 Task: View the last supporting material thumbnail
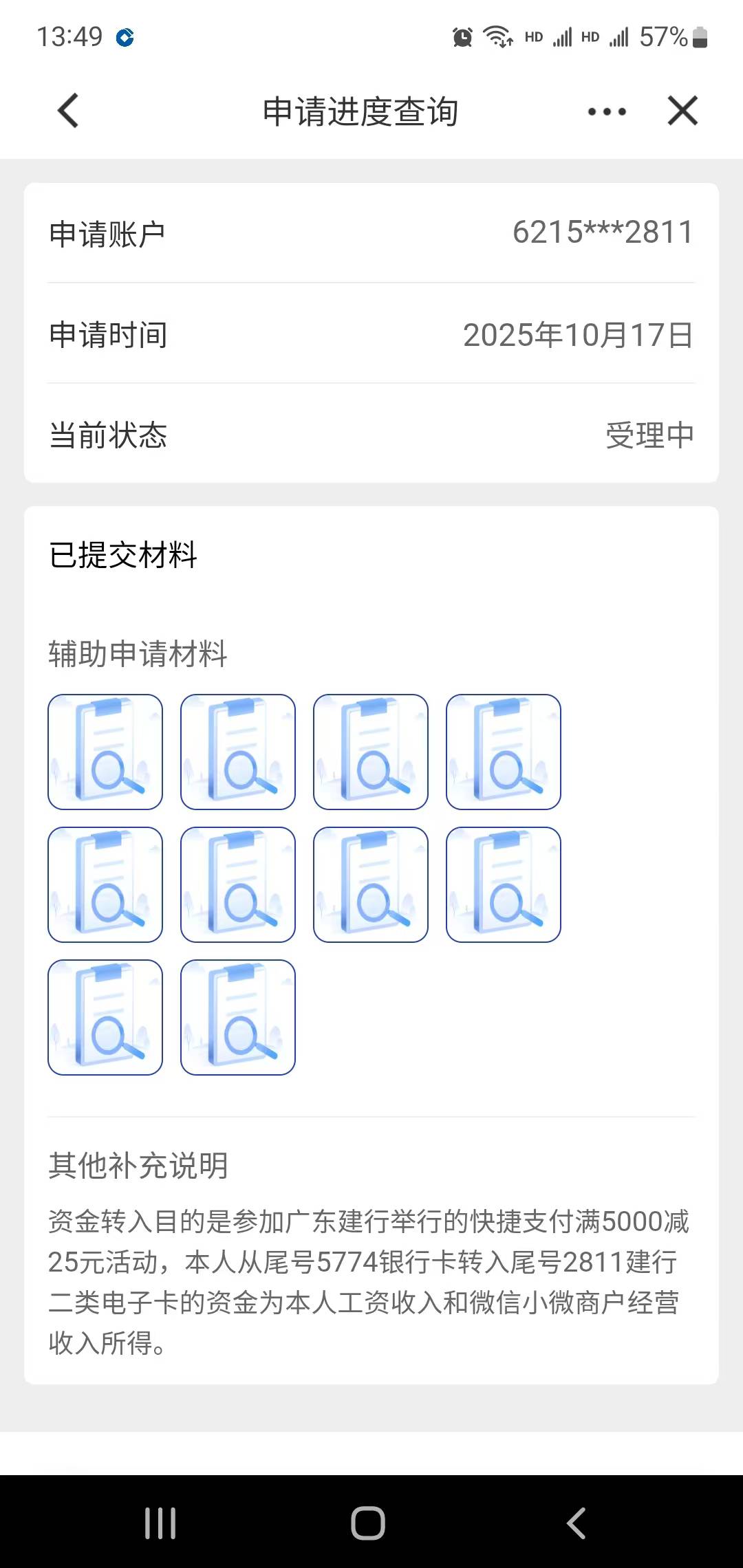(238, 1017)
